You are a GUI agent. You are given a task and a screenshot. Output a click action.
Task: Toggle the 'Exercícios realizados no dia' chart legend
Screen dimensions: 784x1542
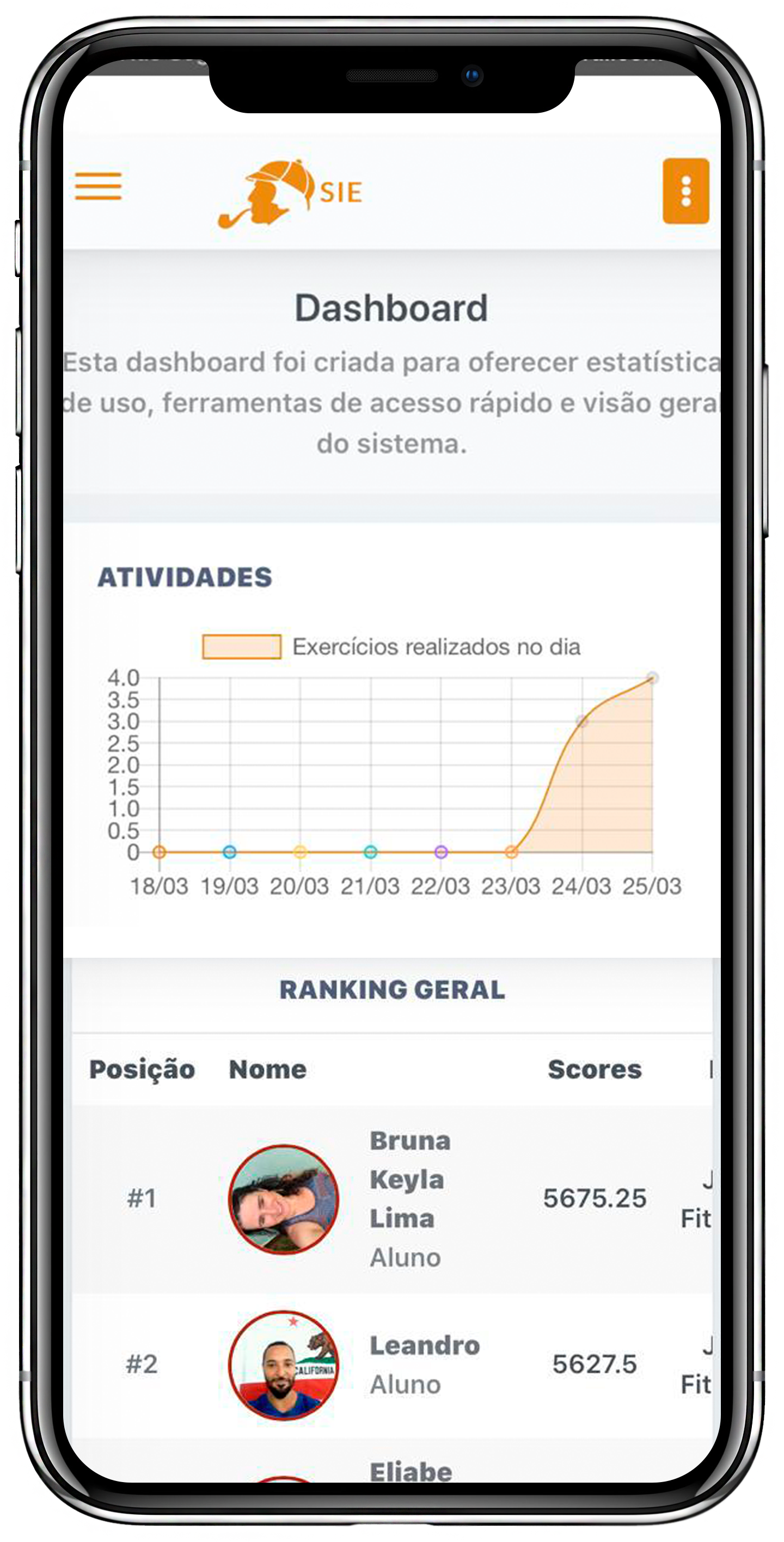click(x=391, y=647)
